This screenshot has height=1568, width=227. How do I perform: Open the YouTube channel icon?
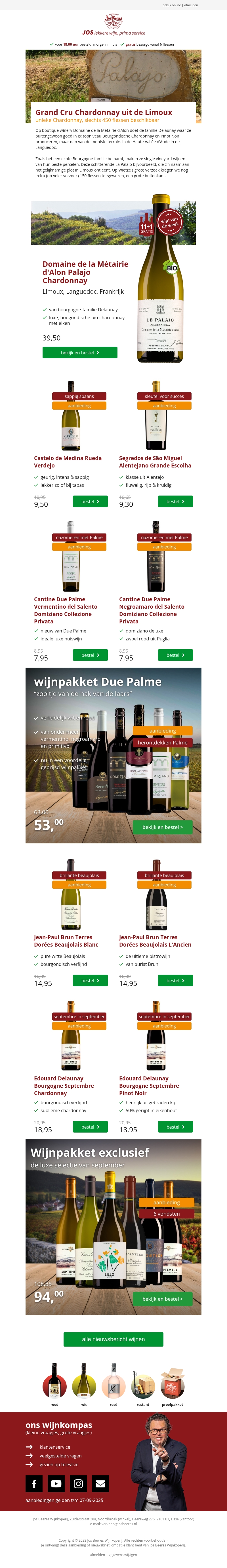[x=56, y=1484]
